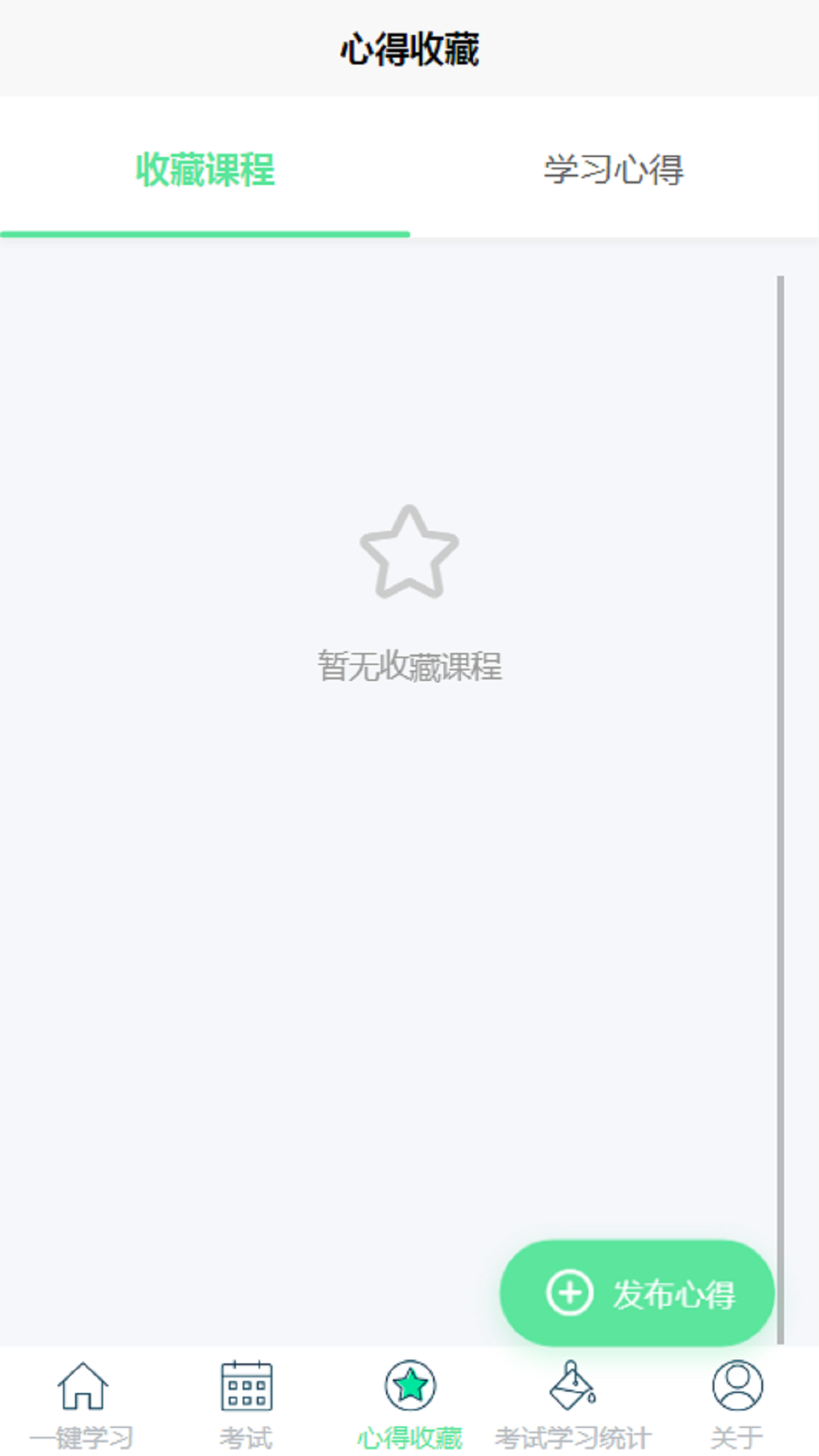The width and height of the screenshot is (819, 1456).
Task: Tap the 发布心得 button
Action: [637, 1293]
